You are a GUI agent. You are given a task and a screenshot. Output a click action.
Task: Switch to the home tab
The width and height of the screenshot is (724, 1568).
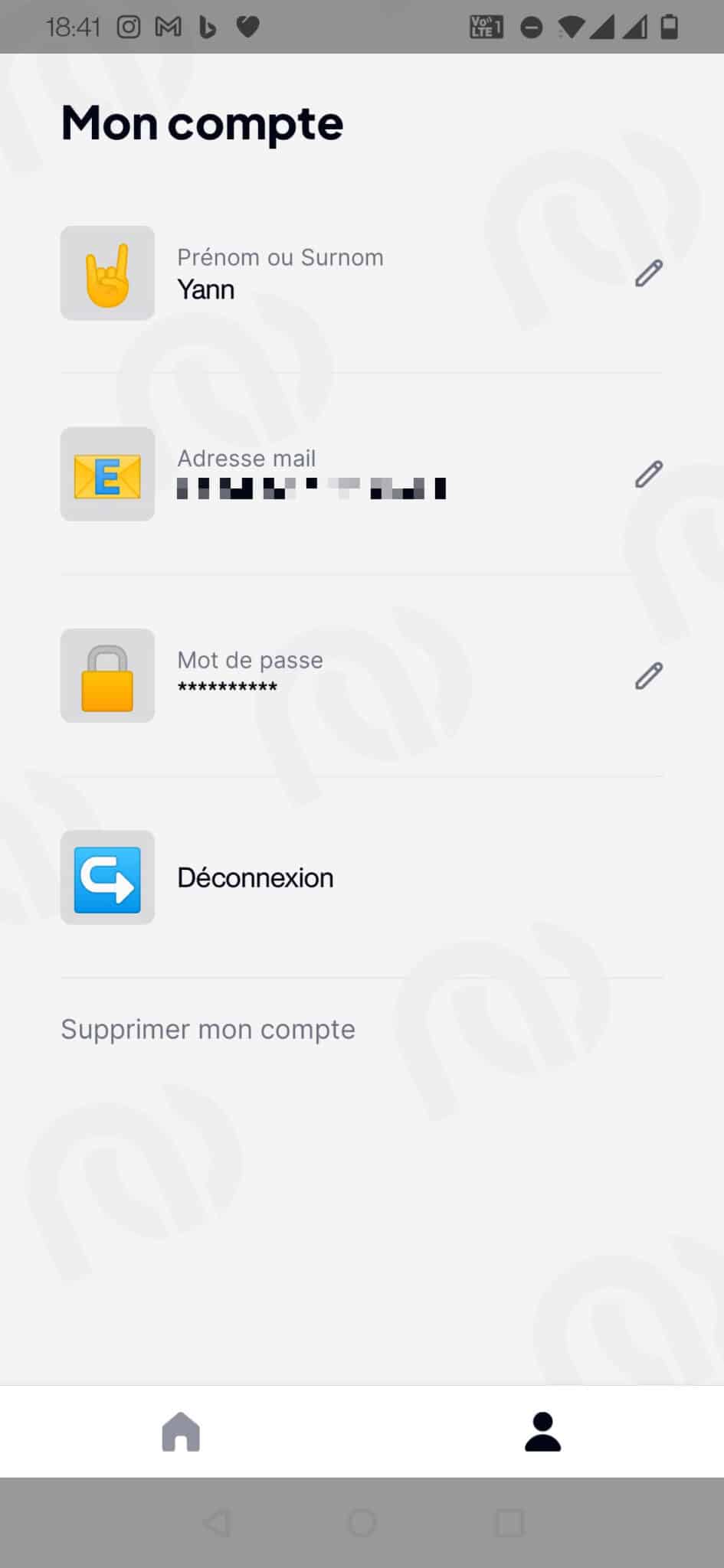181,1432
